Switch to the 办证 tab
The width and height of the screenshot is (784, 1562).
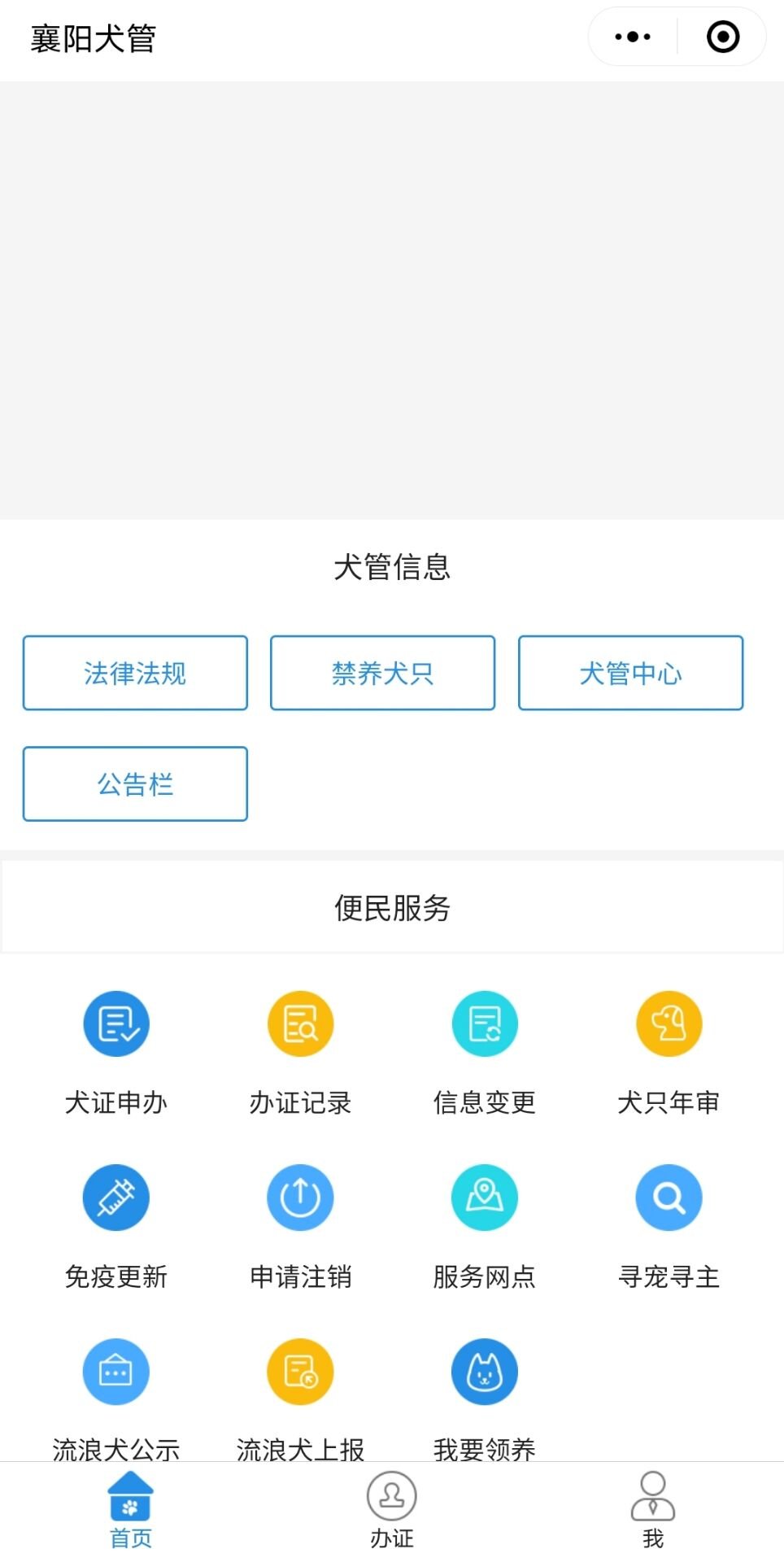point(392,1510)
